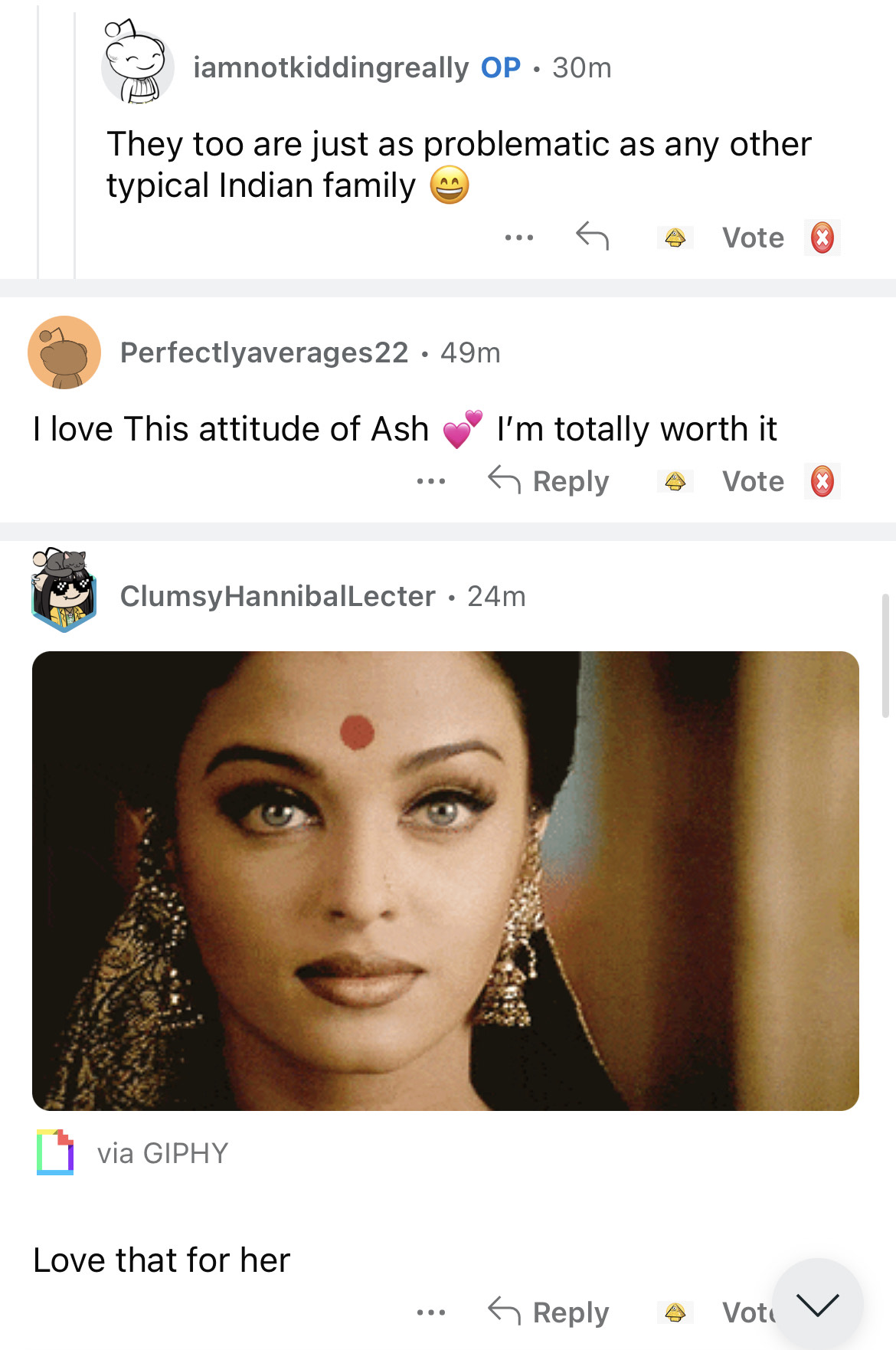Jump to next comment with down chevron
The image size is (896, 1350).
click(817, 1303)
